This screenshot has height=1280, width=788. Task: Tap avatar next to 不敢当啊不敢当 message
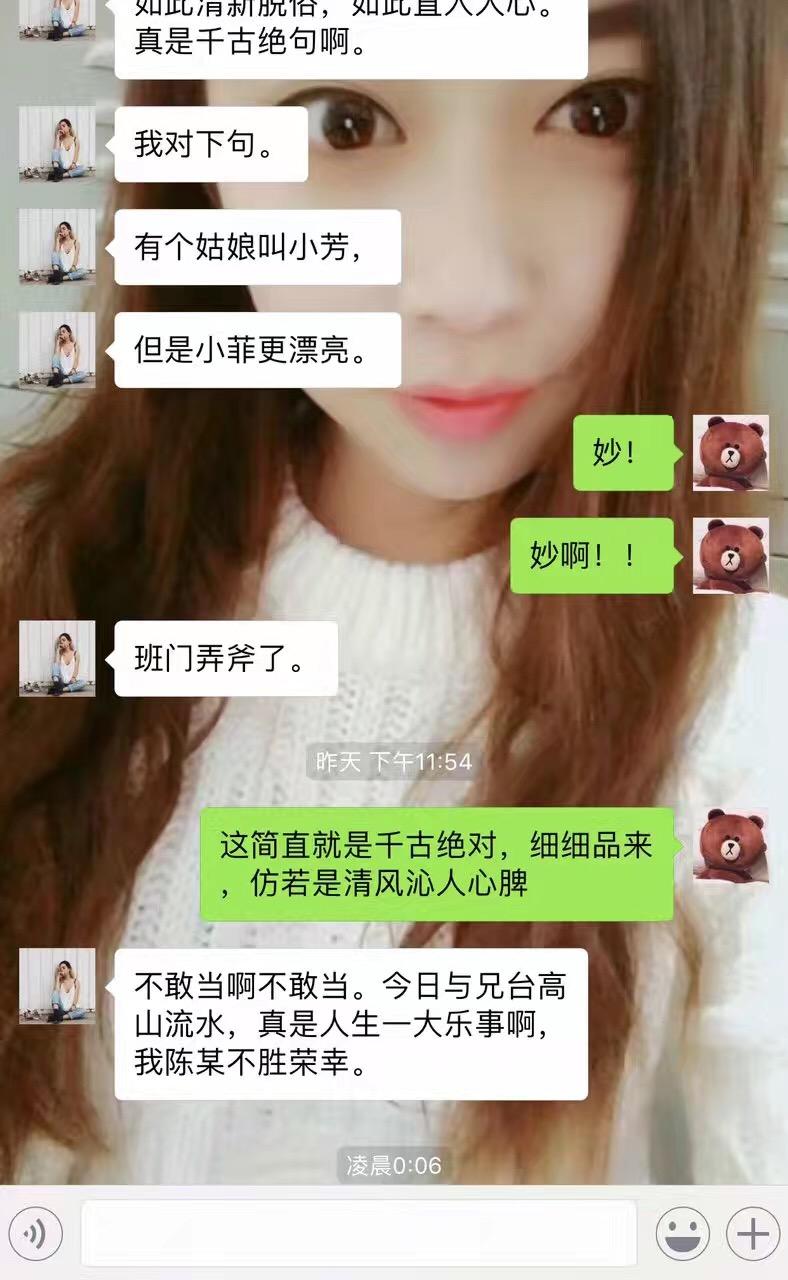click(57, 985)
